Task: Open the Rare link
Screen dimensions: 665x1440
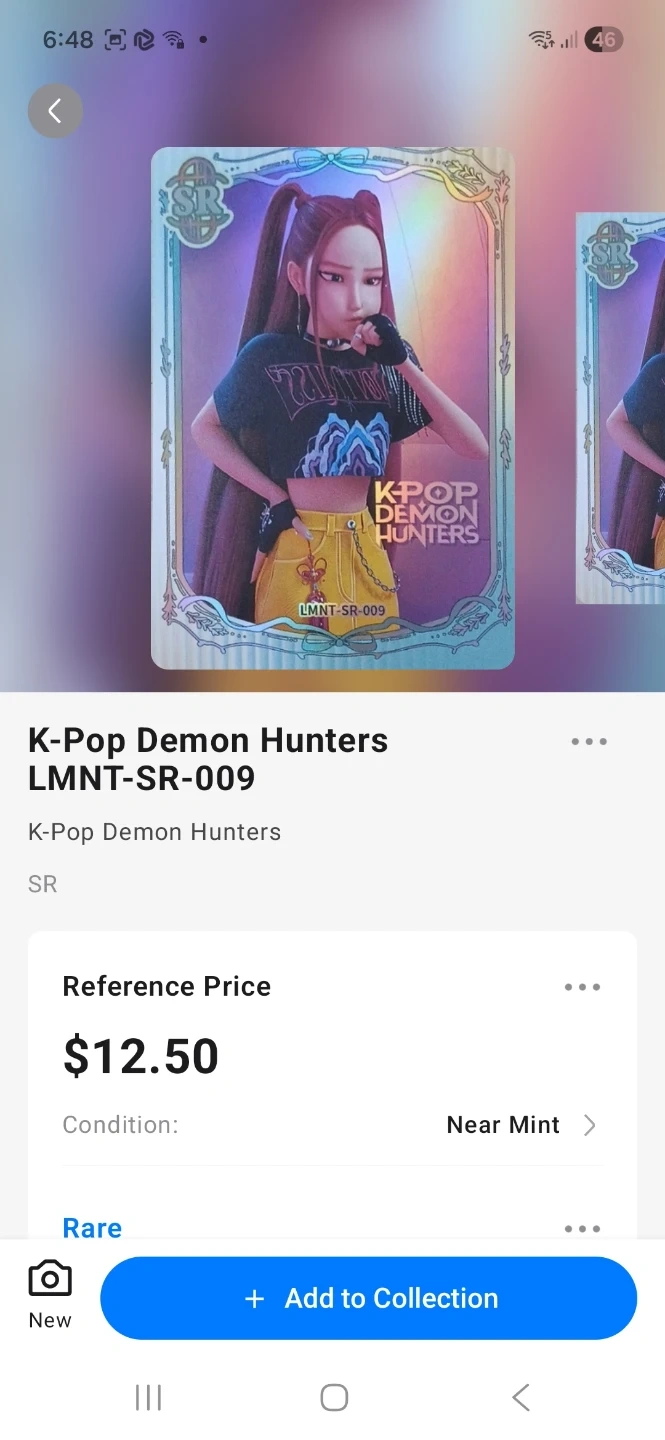Action: coord(92,1228)
